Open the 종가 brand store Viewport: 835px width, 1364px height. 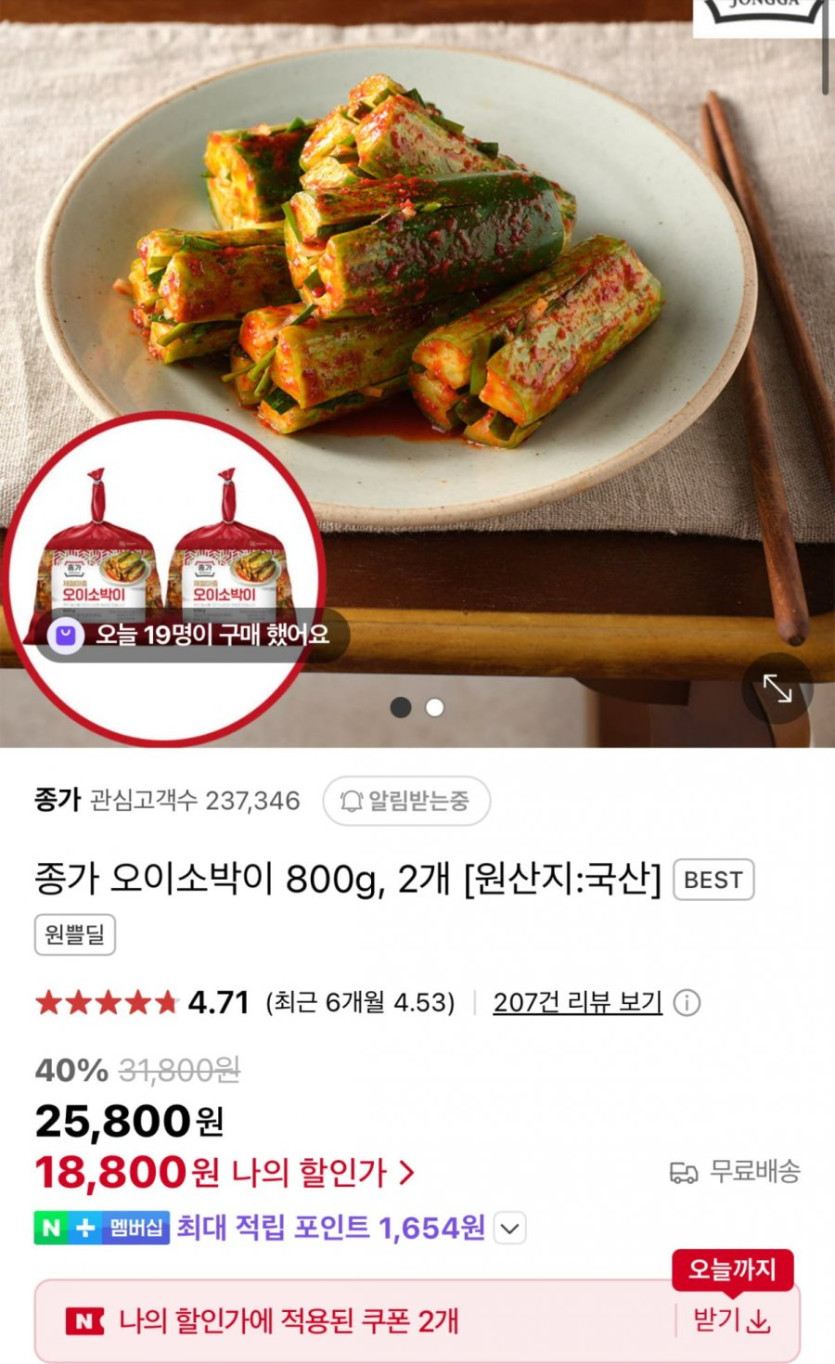(x=56, y=801)
